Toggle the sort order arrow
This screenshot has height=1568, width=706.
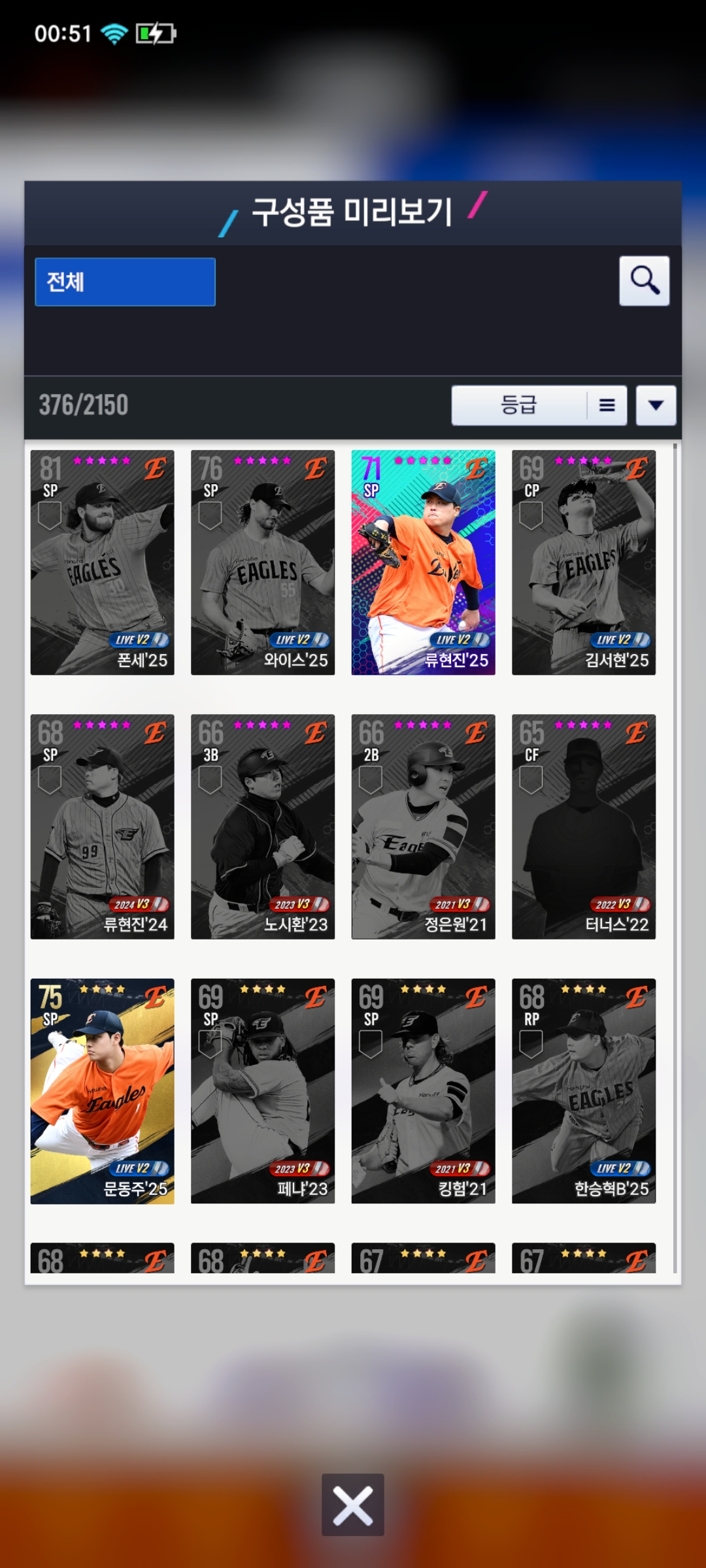pyautogui.click(x=656, y=405)
